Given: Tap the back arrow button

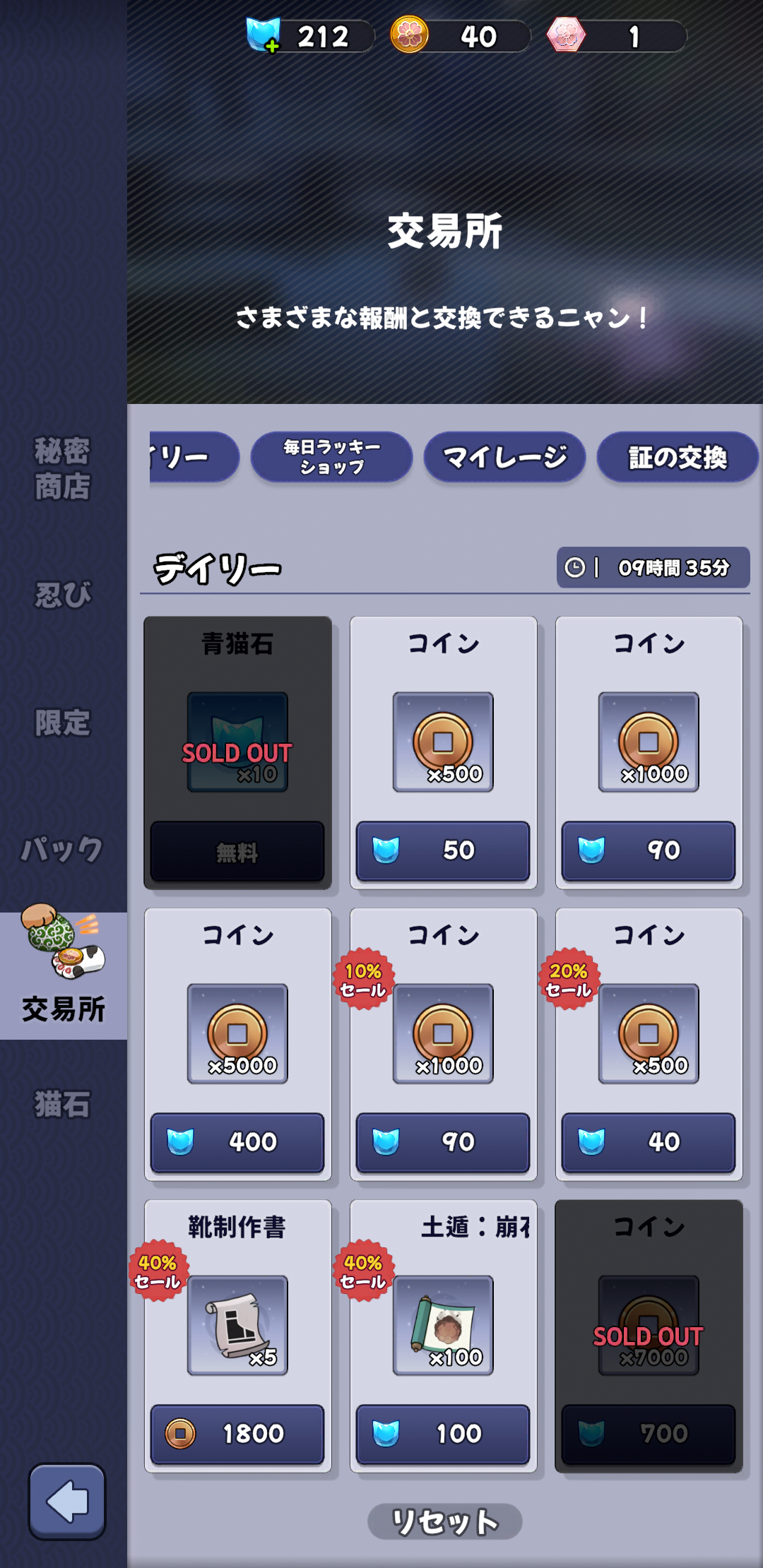Looking at the screenshot, I should pos(67,1501).
